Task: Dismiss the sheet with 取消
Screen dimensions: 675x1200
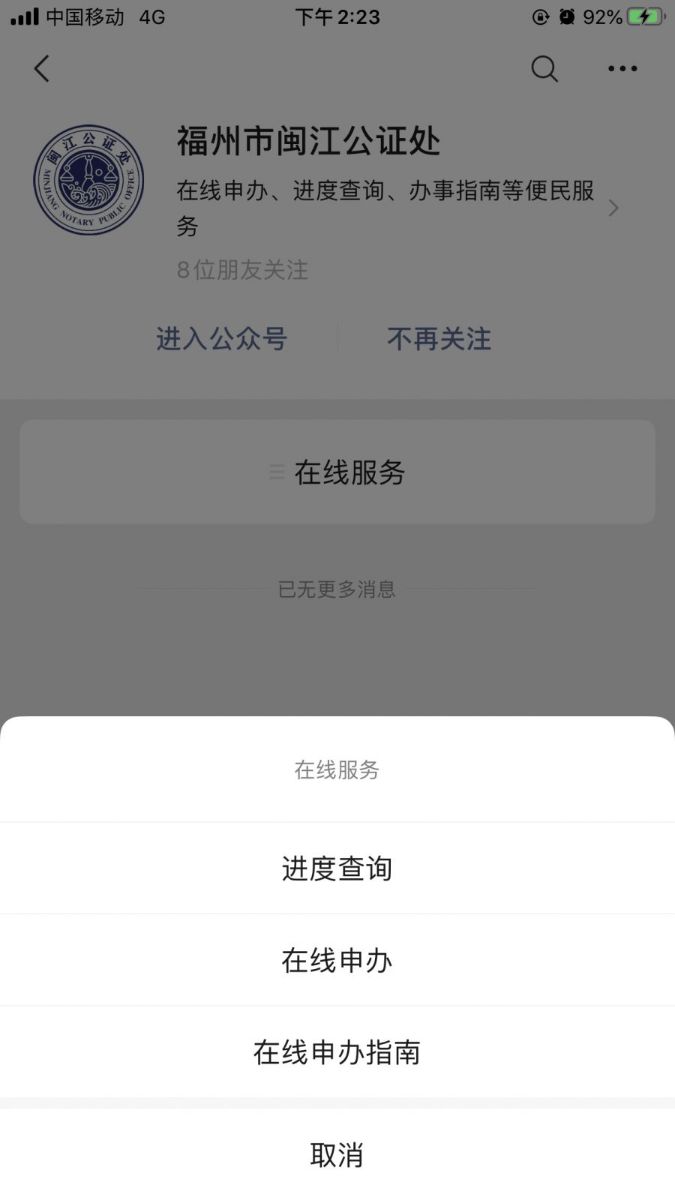Action: (x=337, y=1155)
